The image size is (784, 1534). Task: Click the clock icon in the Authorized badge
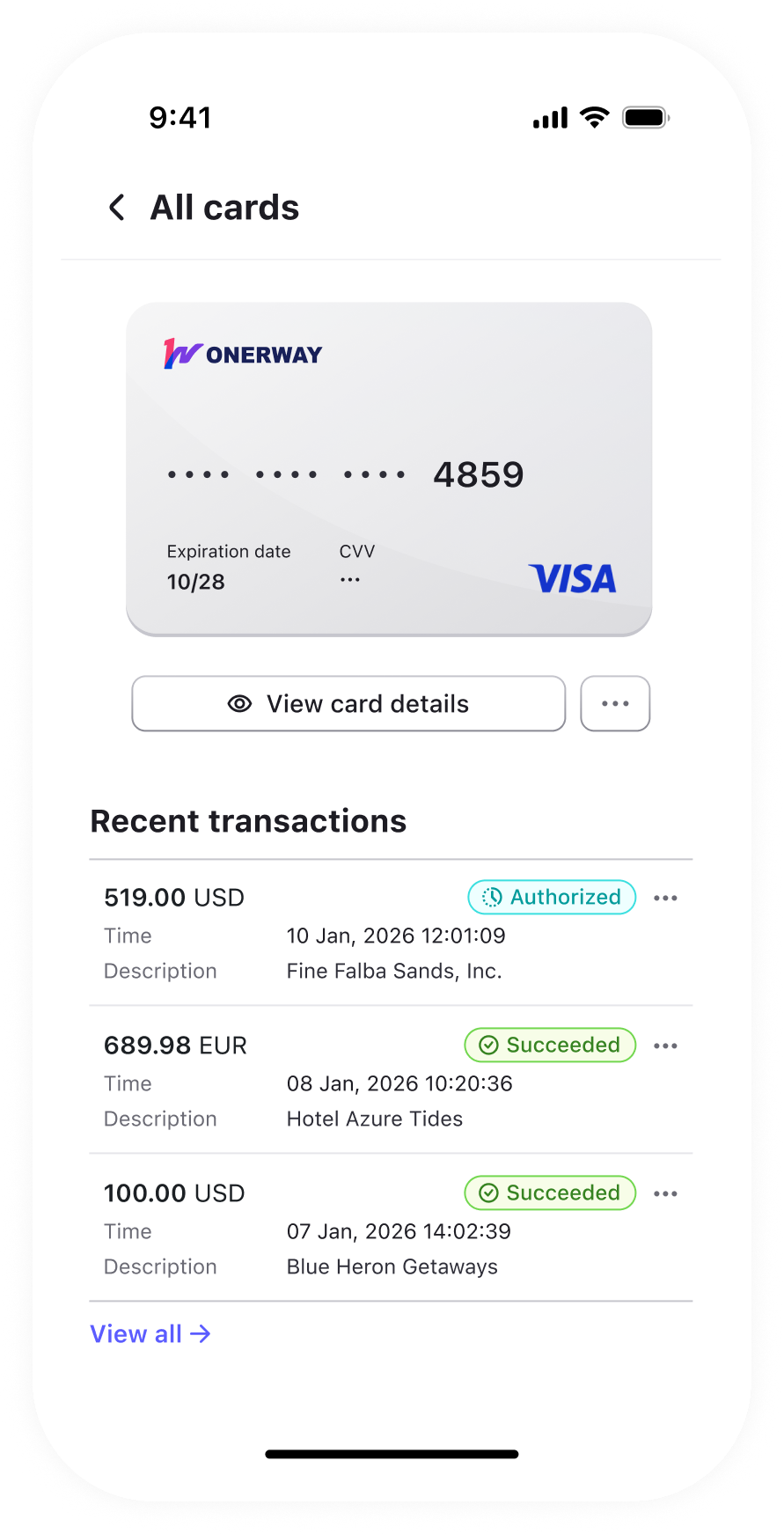(x=493, y=897)
